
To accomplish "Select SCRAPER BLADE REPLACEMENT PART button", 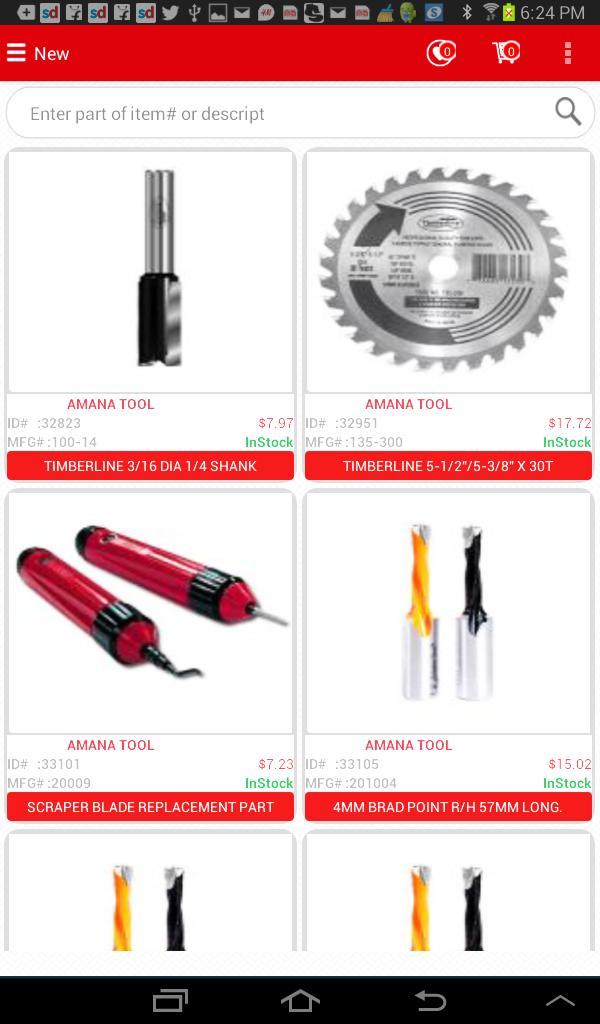I will coord(151,807).
